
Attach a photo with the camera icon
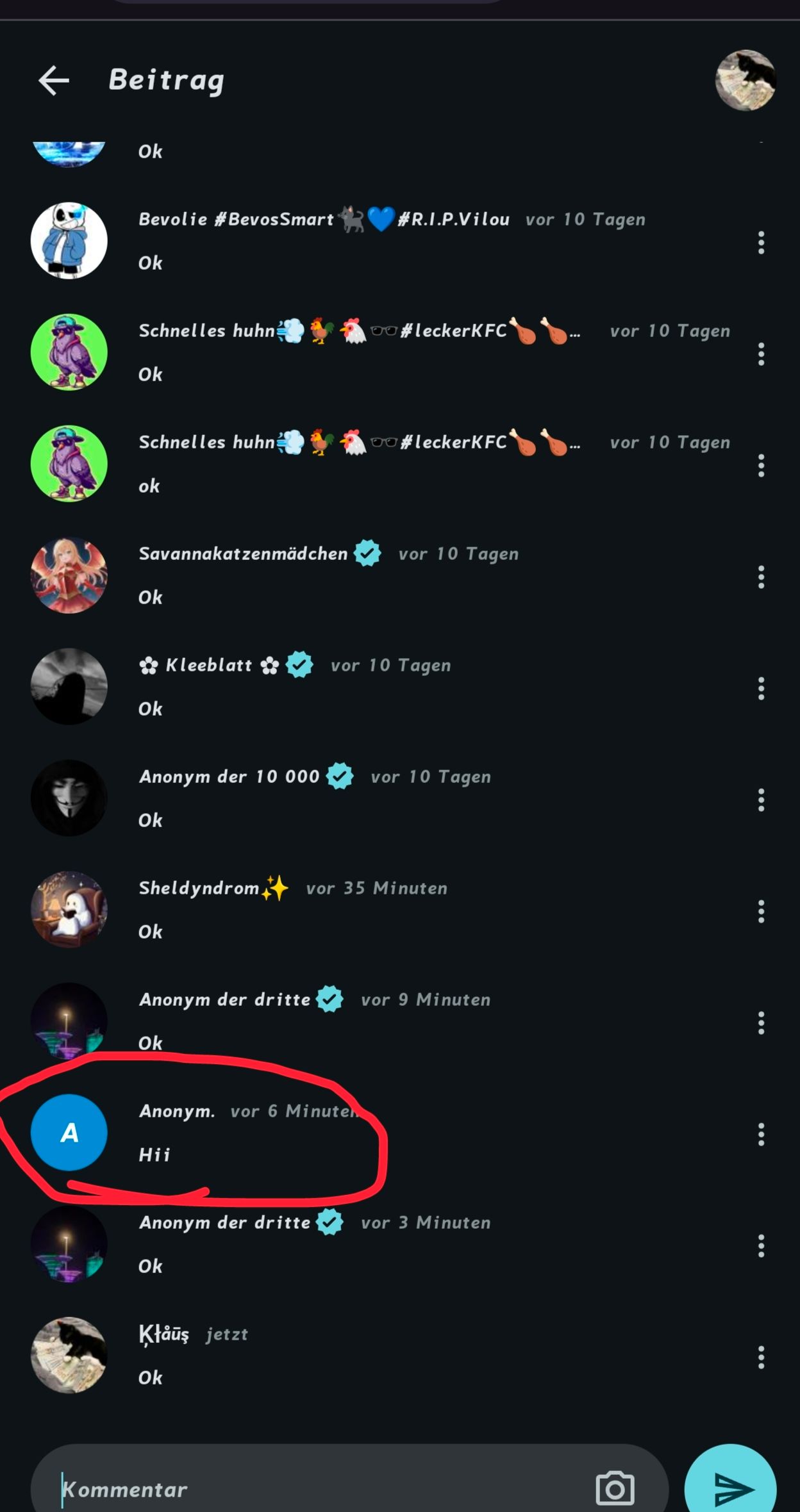pos(615,1489)
